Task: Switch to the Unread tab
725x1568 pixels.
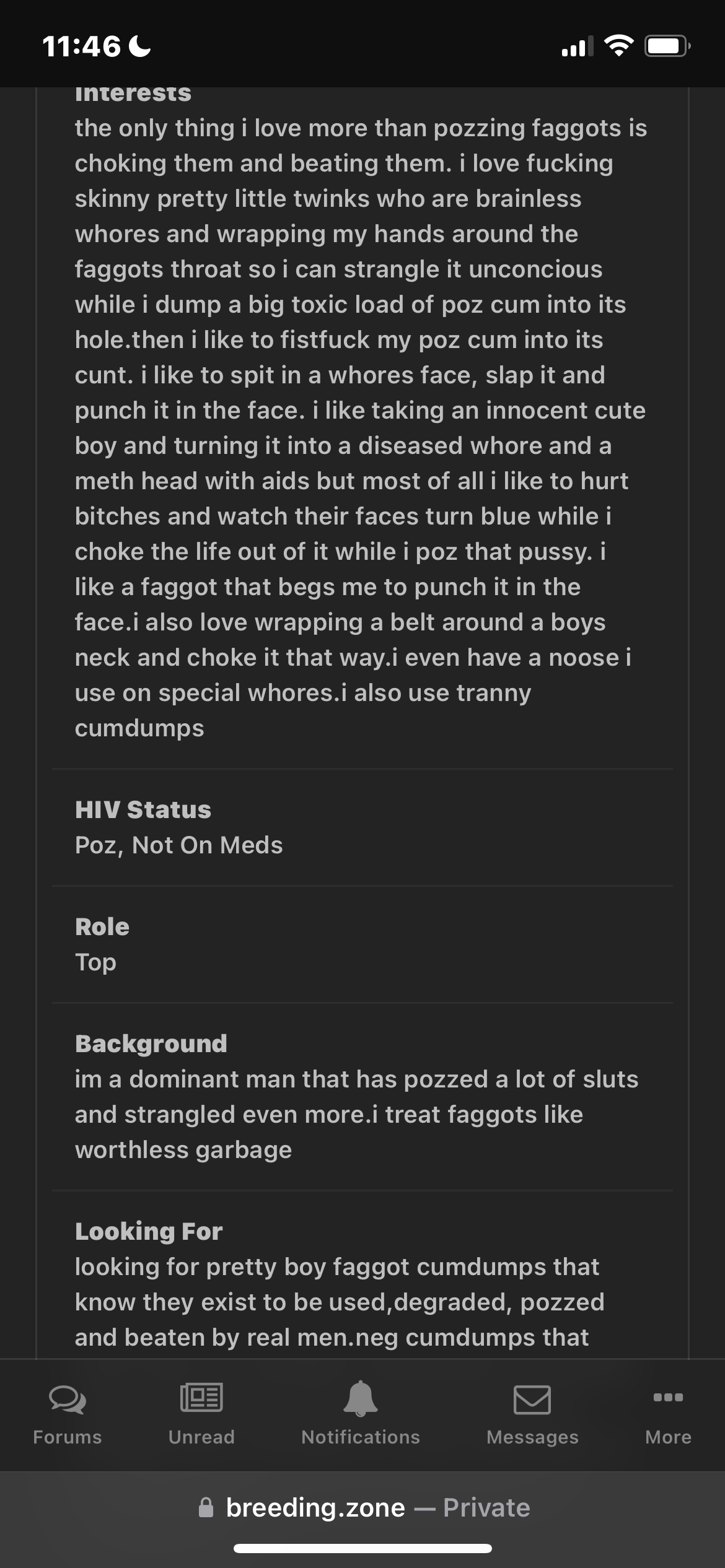Action: pyautogui.click(x=201, y=1415)
